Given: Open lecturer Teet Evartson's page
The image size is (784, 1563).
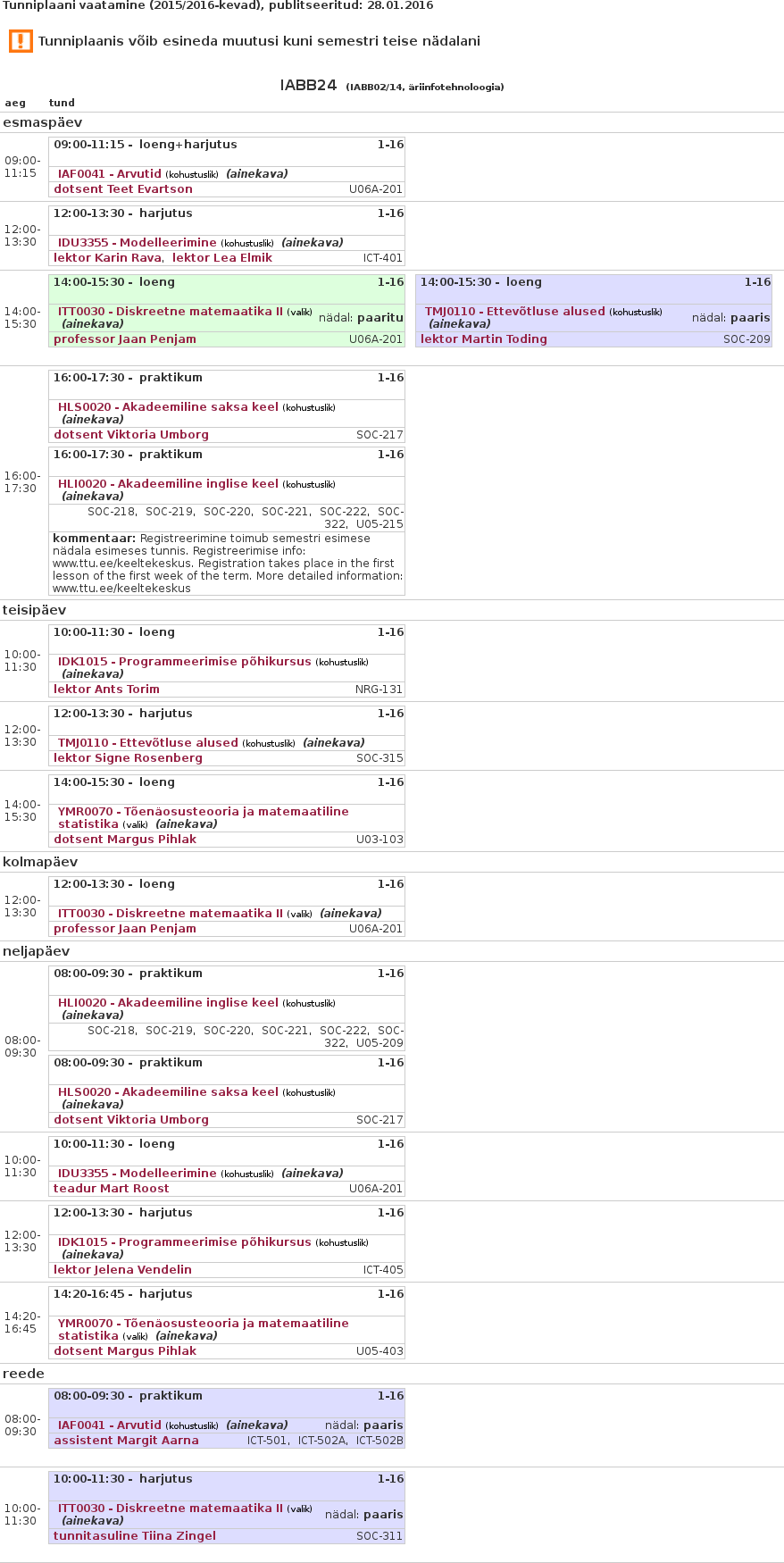Looking at the screenshot, I should click(122, 189).
